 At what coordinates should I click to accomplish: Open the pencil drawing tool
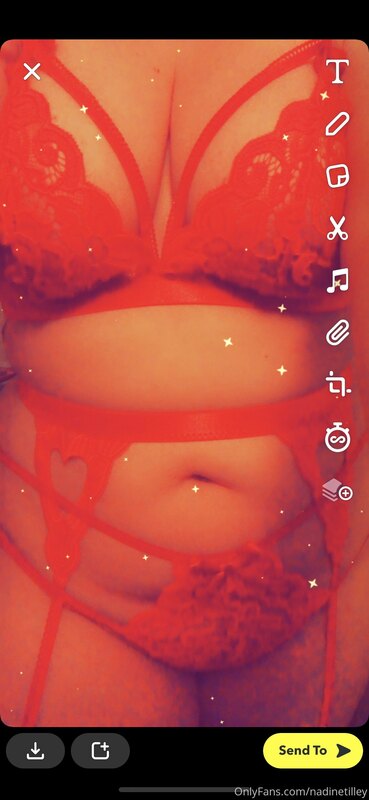pos(337,124)
